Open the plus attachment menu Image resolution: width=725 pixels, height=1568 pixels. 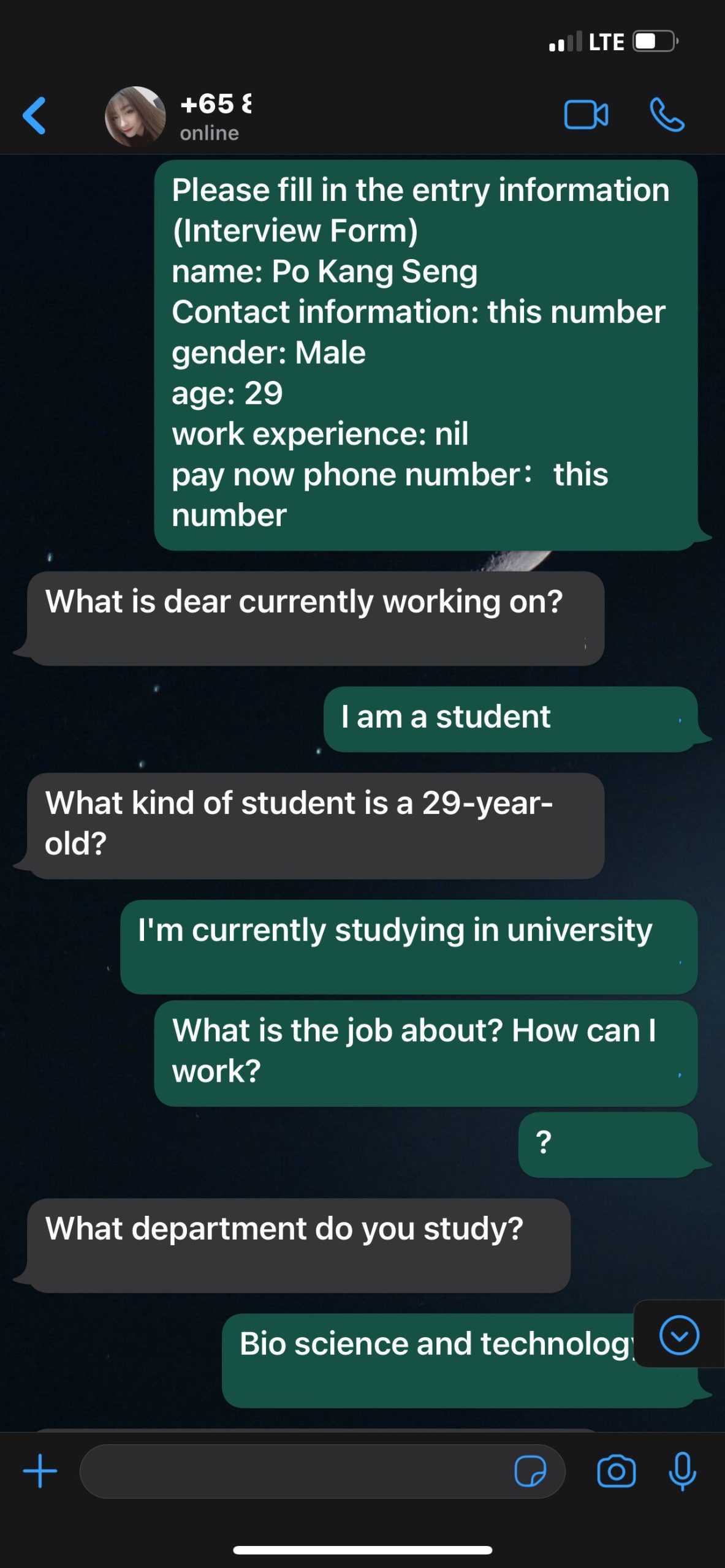40,1471
